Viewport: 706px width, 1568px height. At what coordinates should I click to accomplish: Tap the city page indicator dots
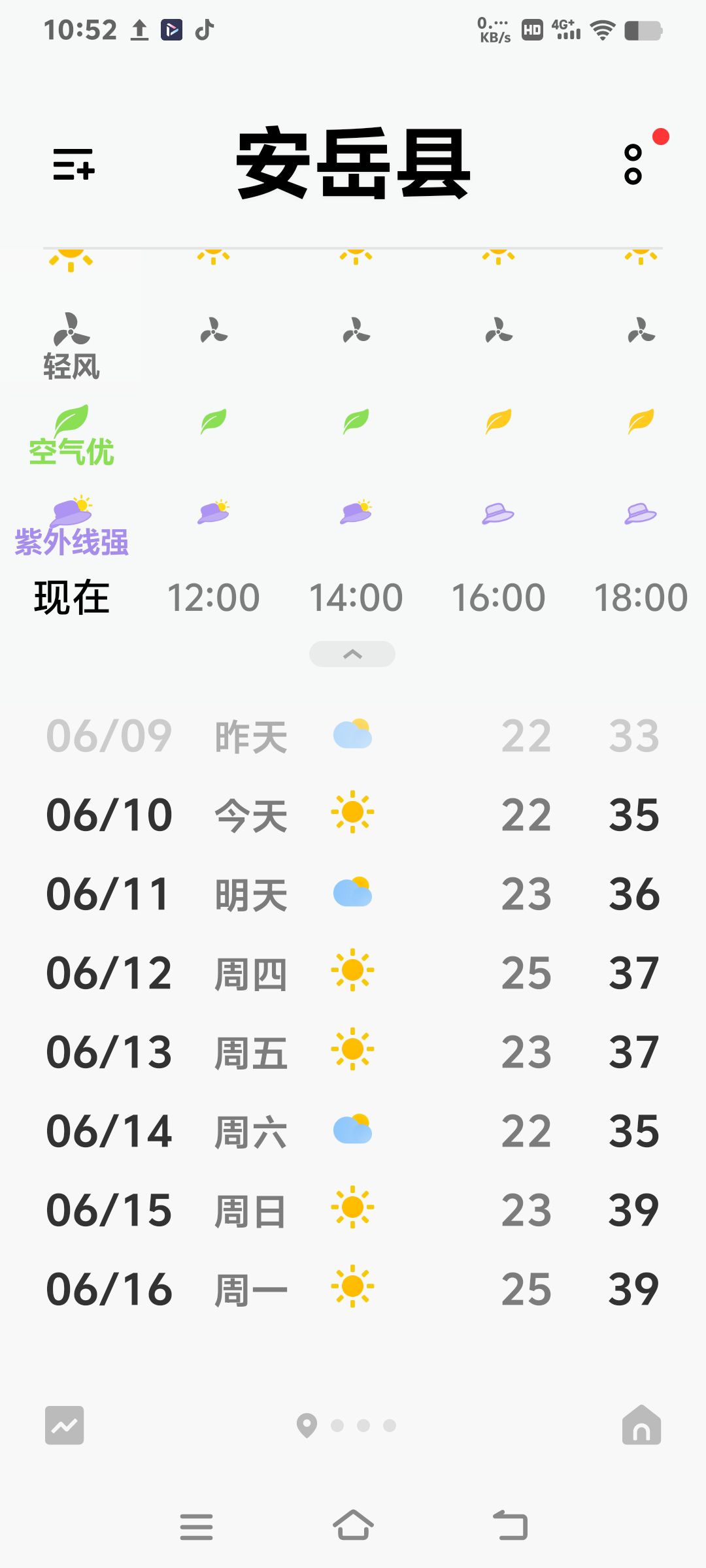coord(347,1426)
